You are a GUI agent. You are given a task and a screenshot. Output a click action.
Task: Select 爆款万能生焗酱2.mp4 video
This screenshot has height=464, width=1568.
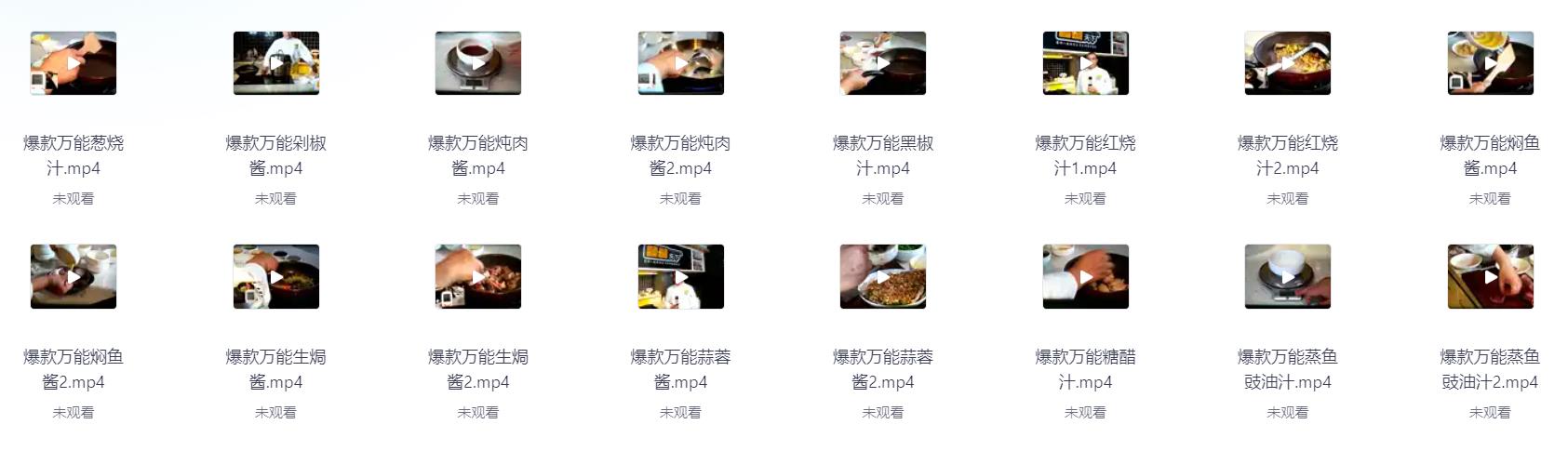(478, 277)
